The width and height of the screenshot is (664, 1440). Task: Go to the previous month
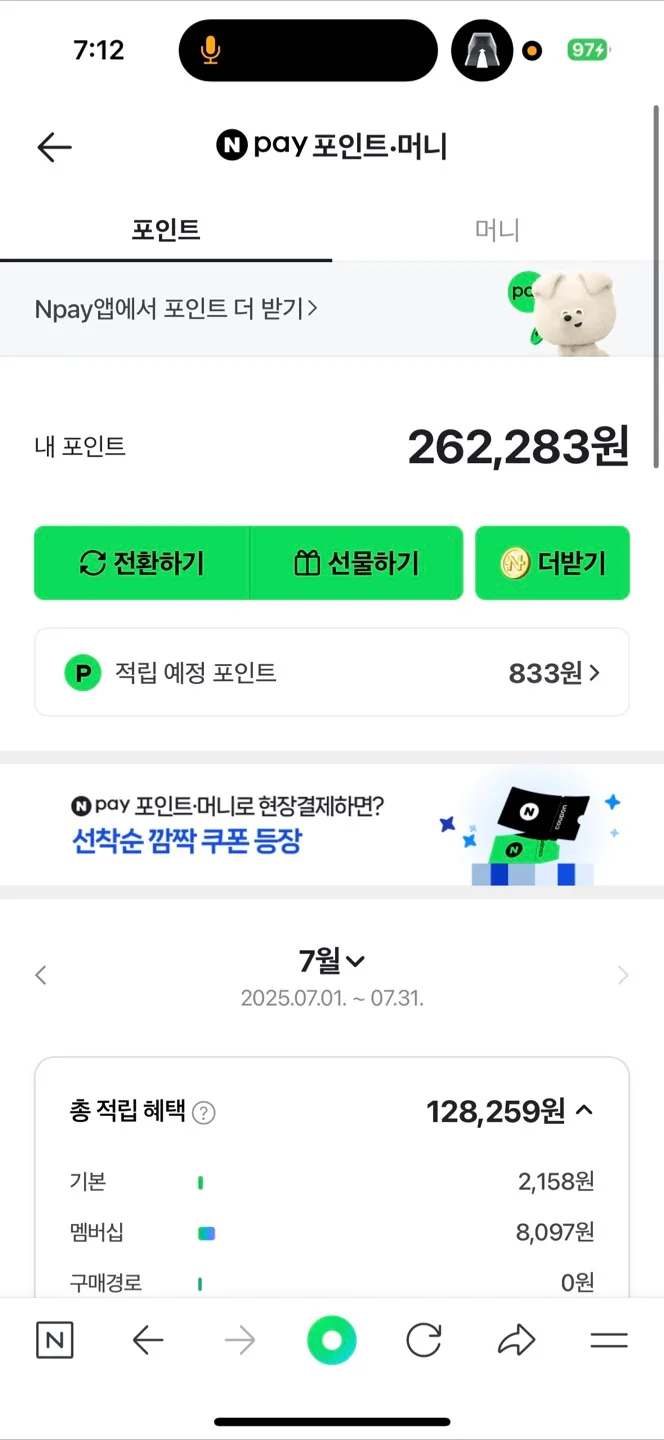tap(41, 975)
